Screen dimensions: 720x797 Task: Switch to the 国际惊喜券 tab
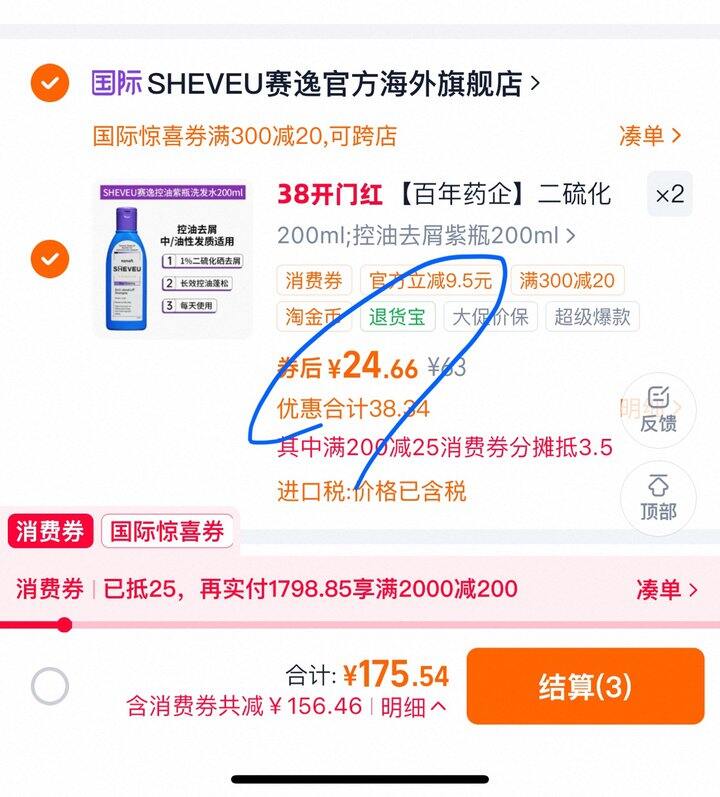167,531
